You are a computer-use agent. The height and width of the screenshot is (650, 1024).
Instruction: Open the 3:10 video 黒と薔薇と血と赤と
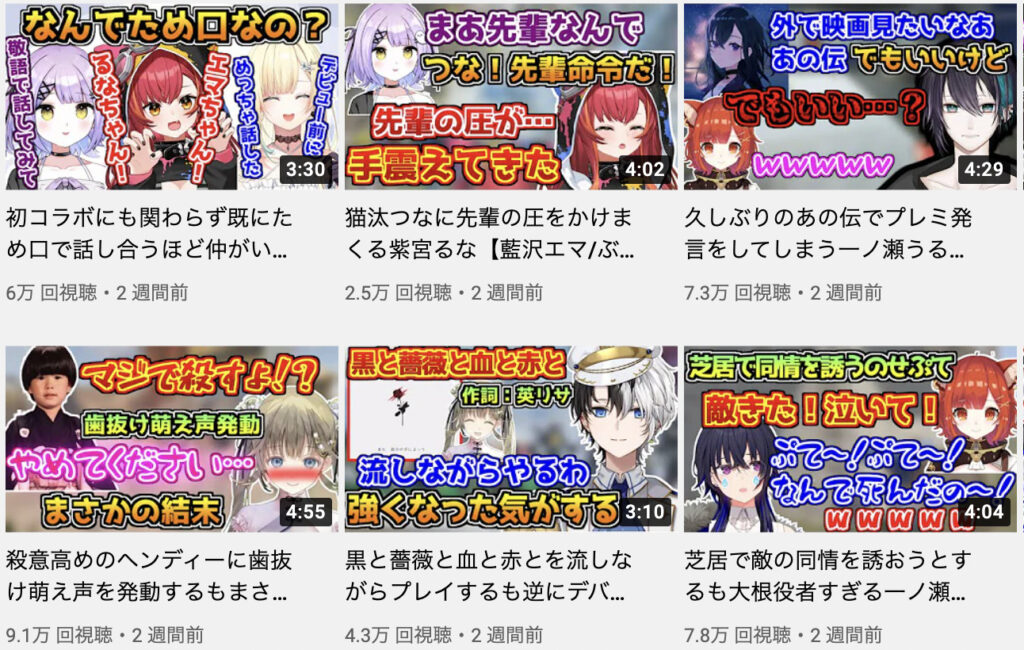tap(510, 438)
